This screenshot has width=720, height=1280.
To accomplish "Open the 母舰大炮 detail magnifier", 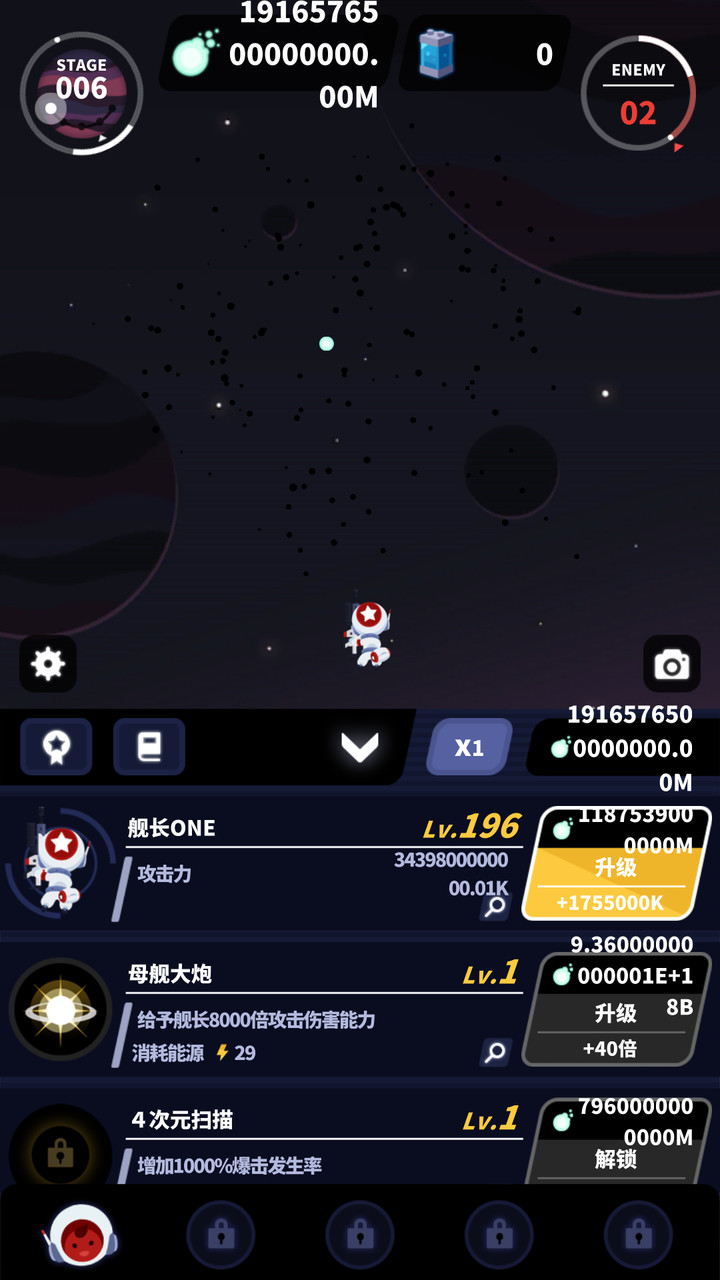I will point(494,1053).
